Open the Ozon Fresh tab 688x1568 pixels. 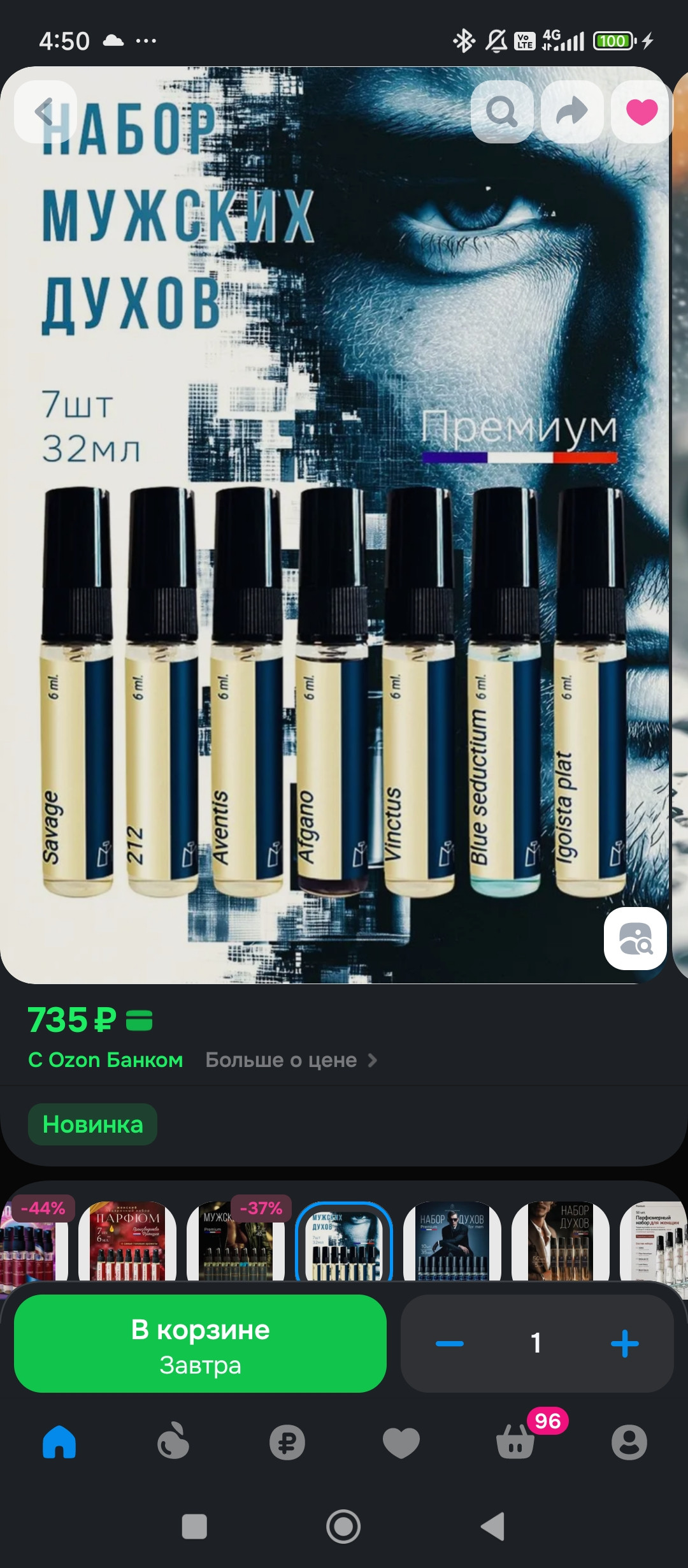coord(173,1442)
